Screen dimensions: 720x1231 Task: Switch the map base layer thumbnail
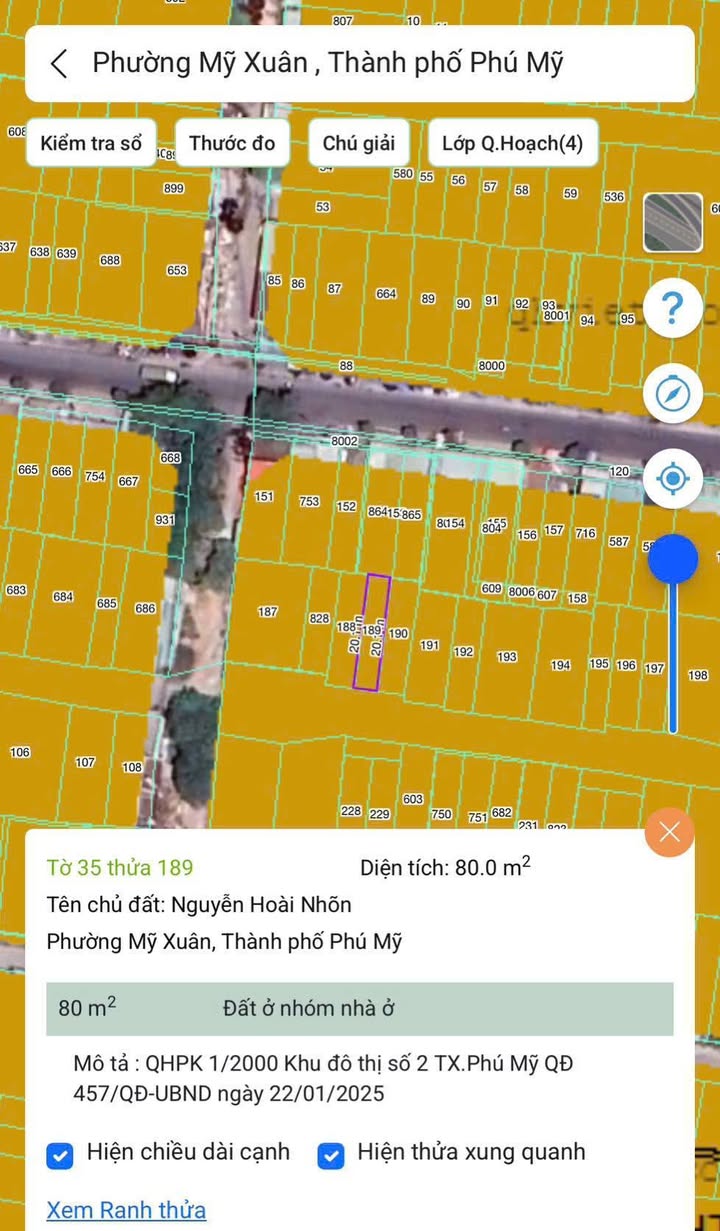click(672, 222)
